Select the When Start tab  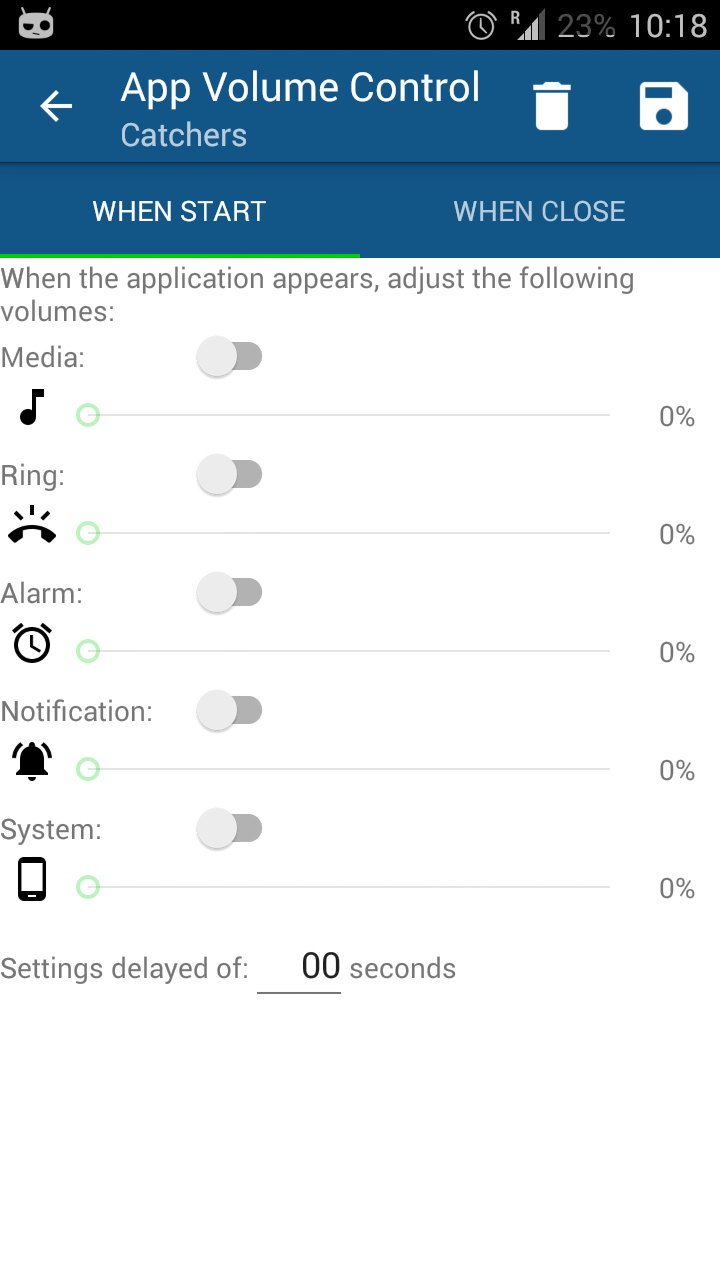click(x=180, y=211)
